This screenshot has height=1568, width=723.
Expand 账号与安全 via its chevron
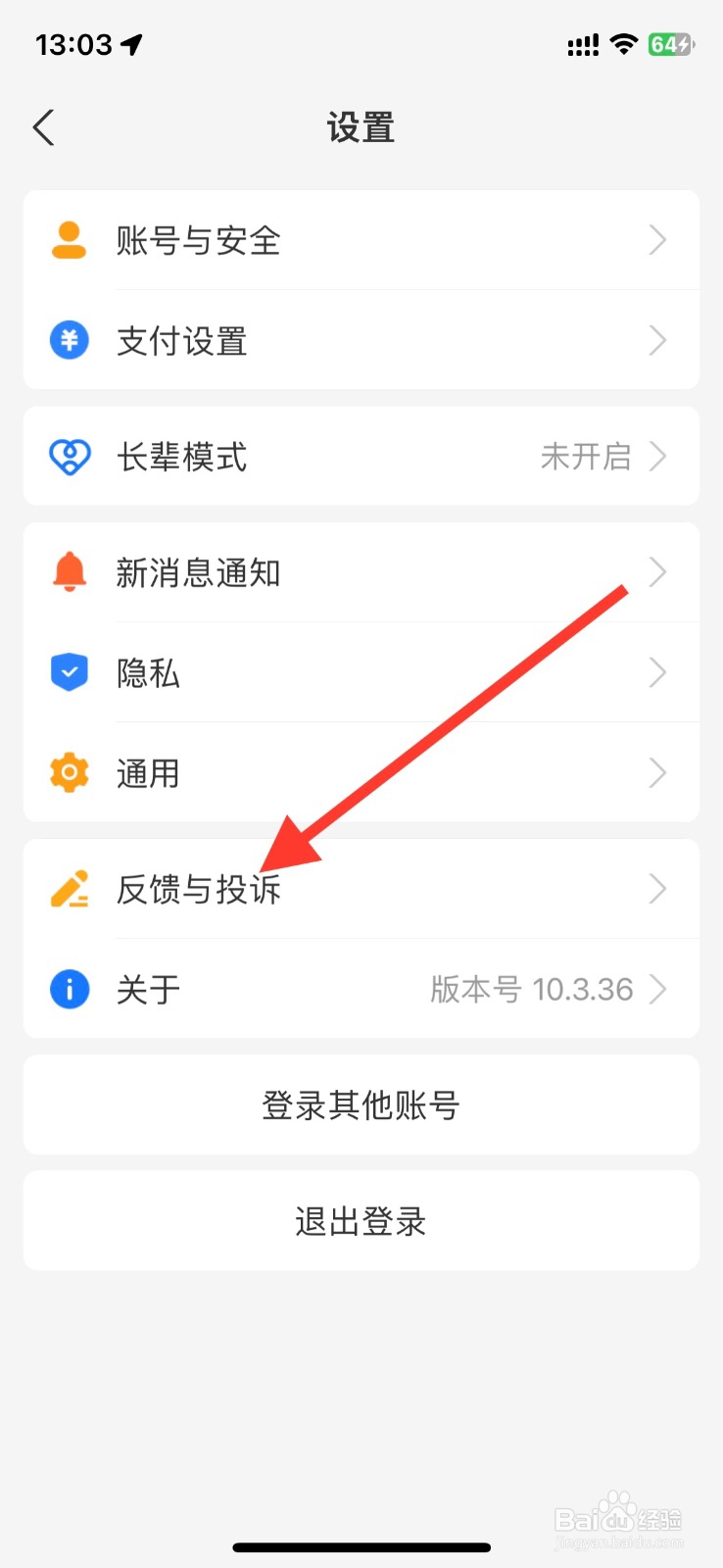click(657, 240)
